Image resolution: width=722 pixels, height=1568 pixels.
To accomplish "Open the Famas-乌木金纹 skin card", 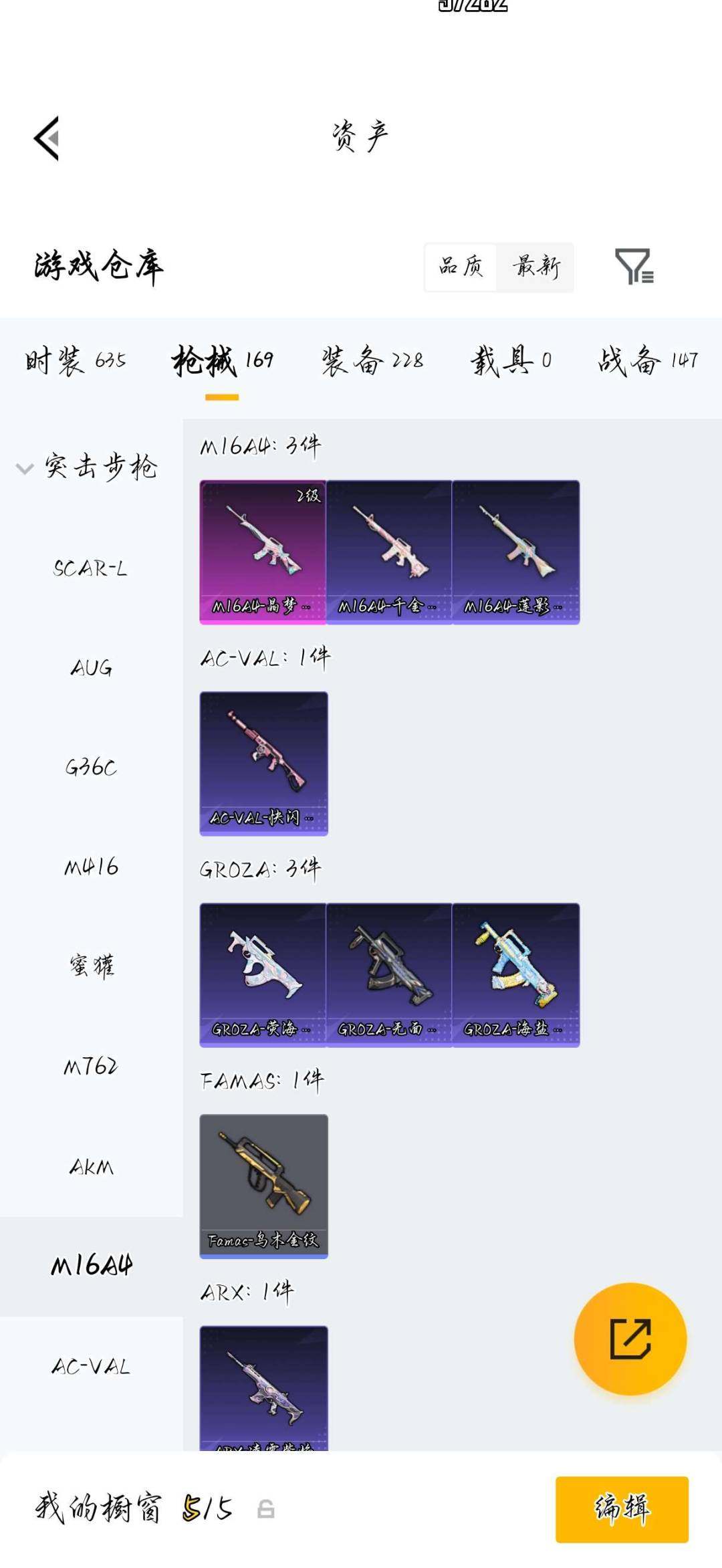I will [263, 1186].
